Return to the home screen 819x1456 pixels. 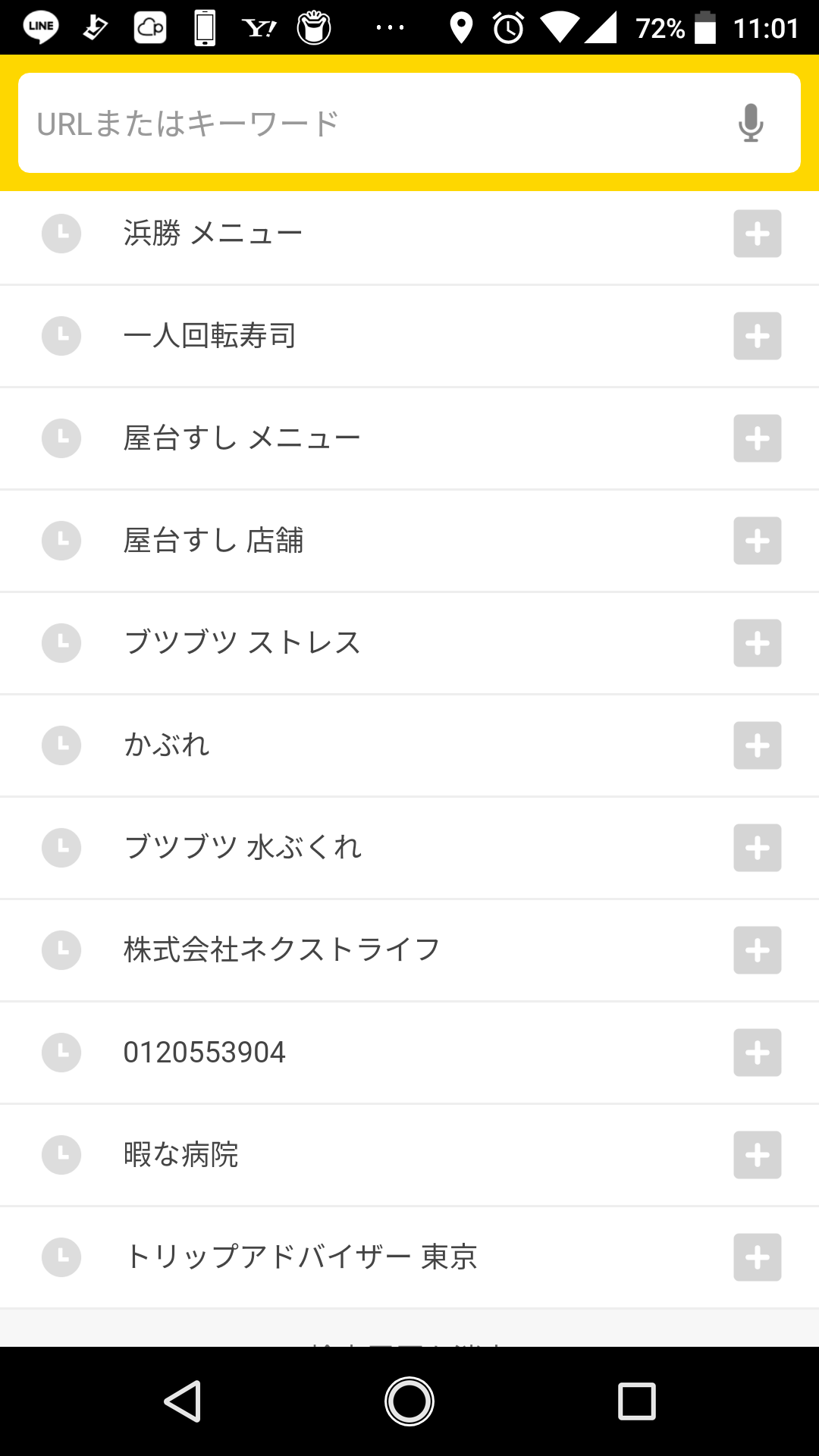[x=409, y=1401]
